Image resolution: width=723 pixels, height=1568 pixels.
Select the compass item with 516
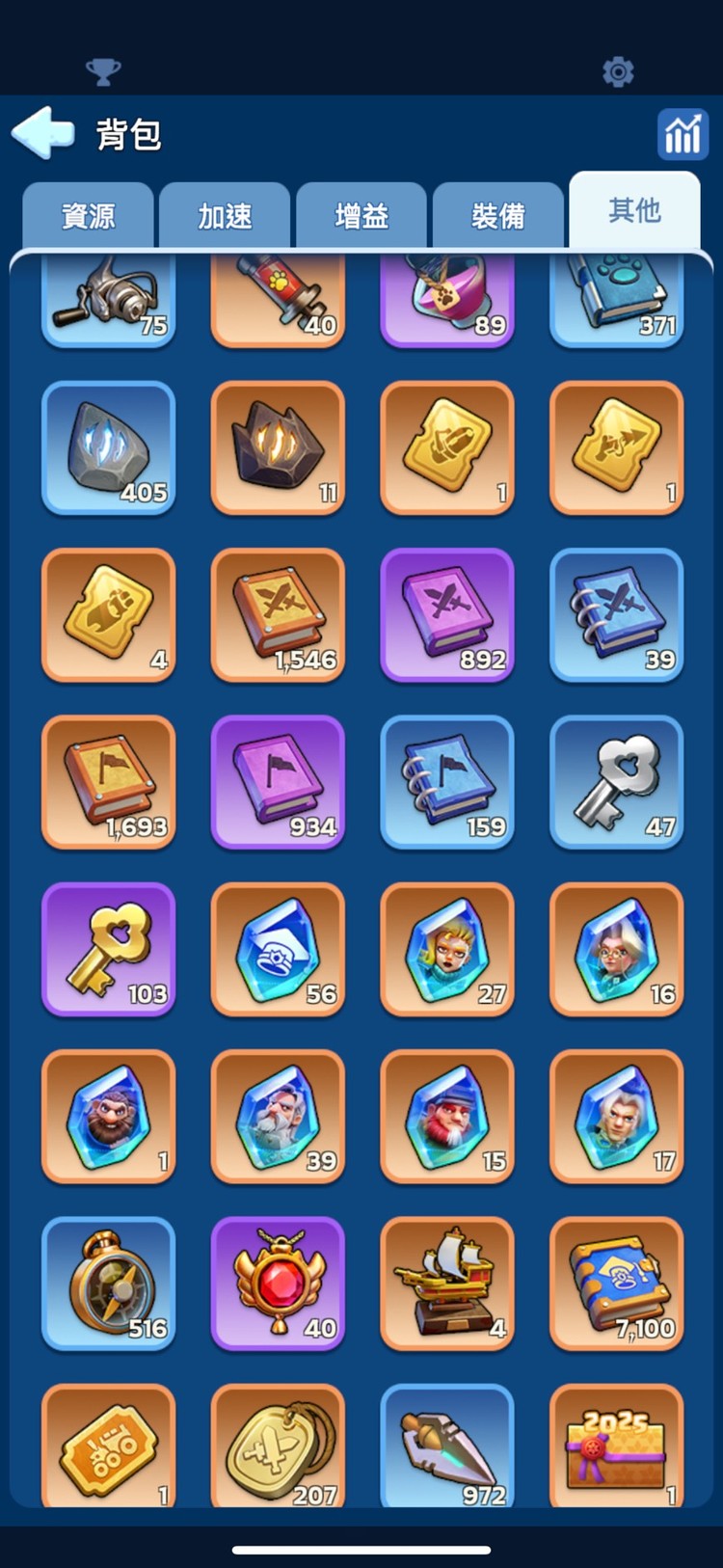point(109,1284)
